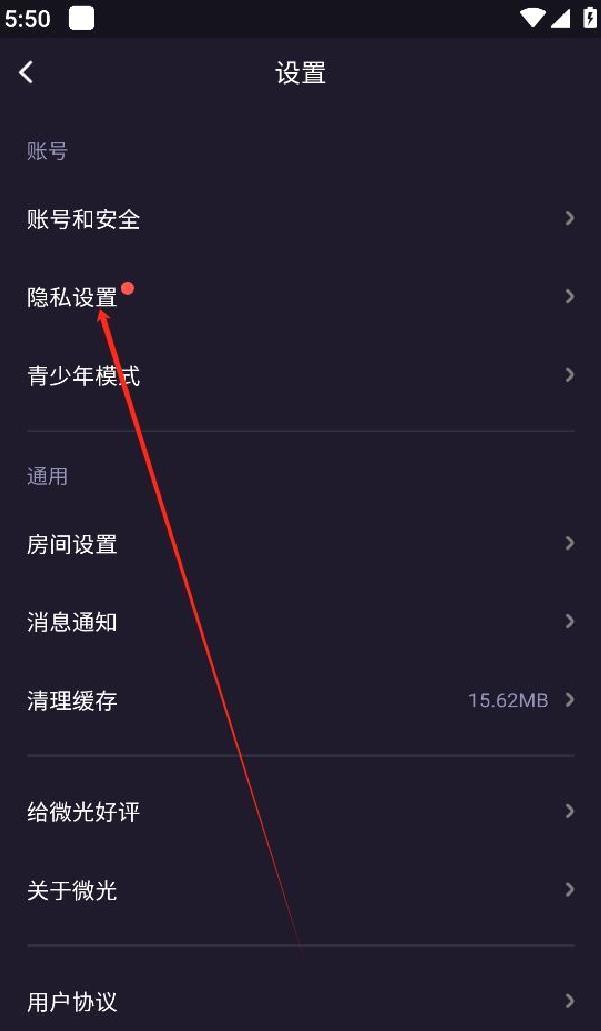Go back from the 设置 page
The height and width of the screenshot is (1031, 601).
click(26, 72)
